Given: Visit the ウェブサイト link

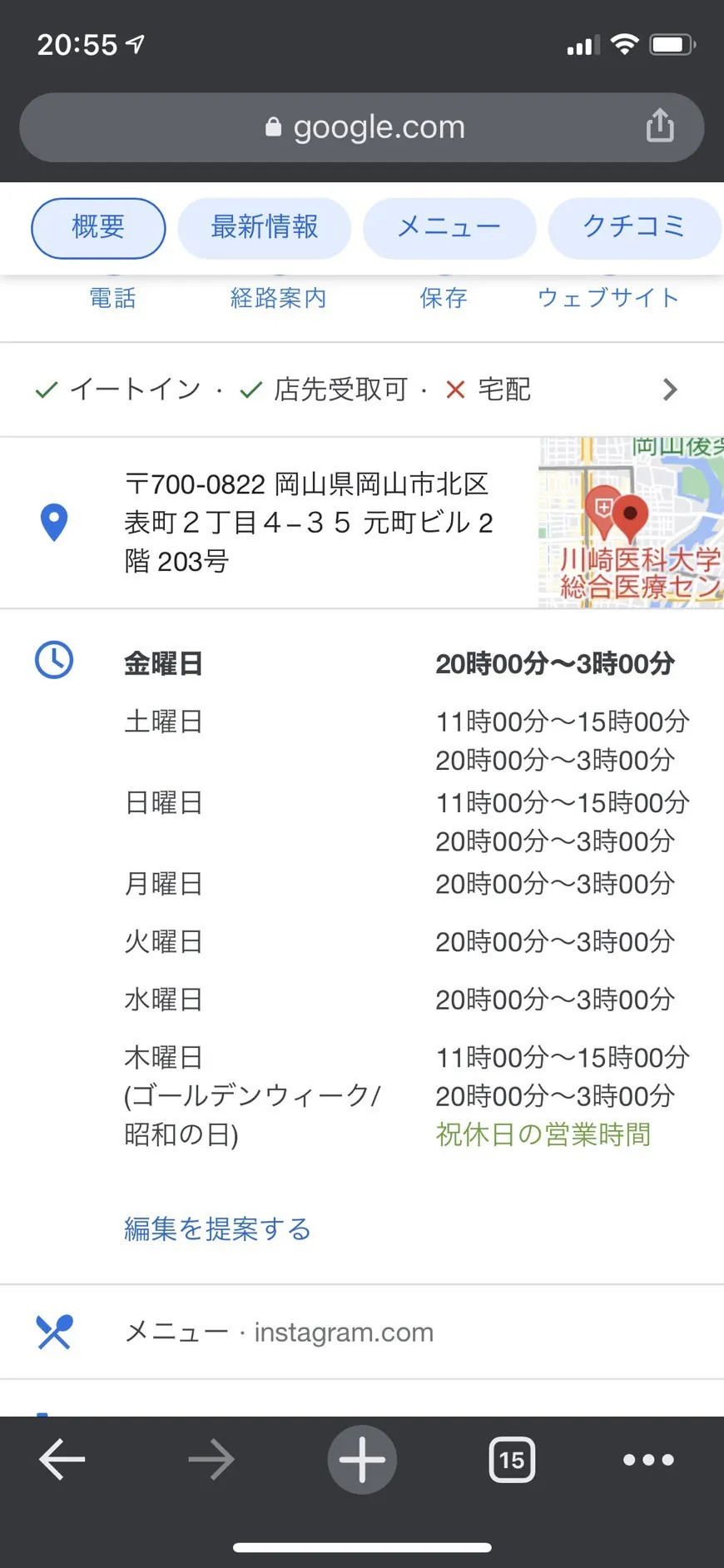Looking at the screenshot, I should [x=608, y=297].
